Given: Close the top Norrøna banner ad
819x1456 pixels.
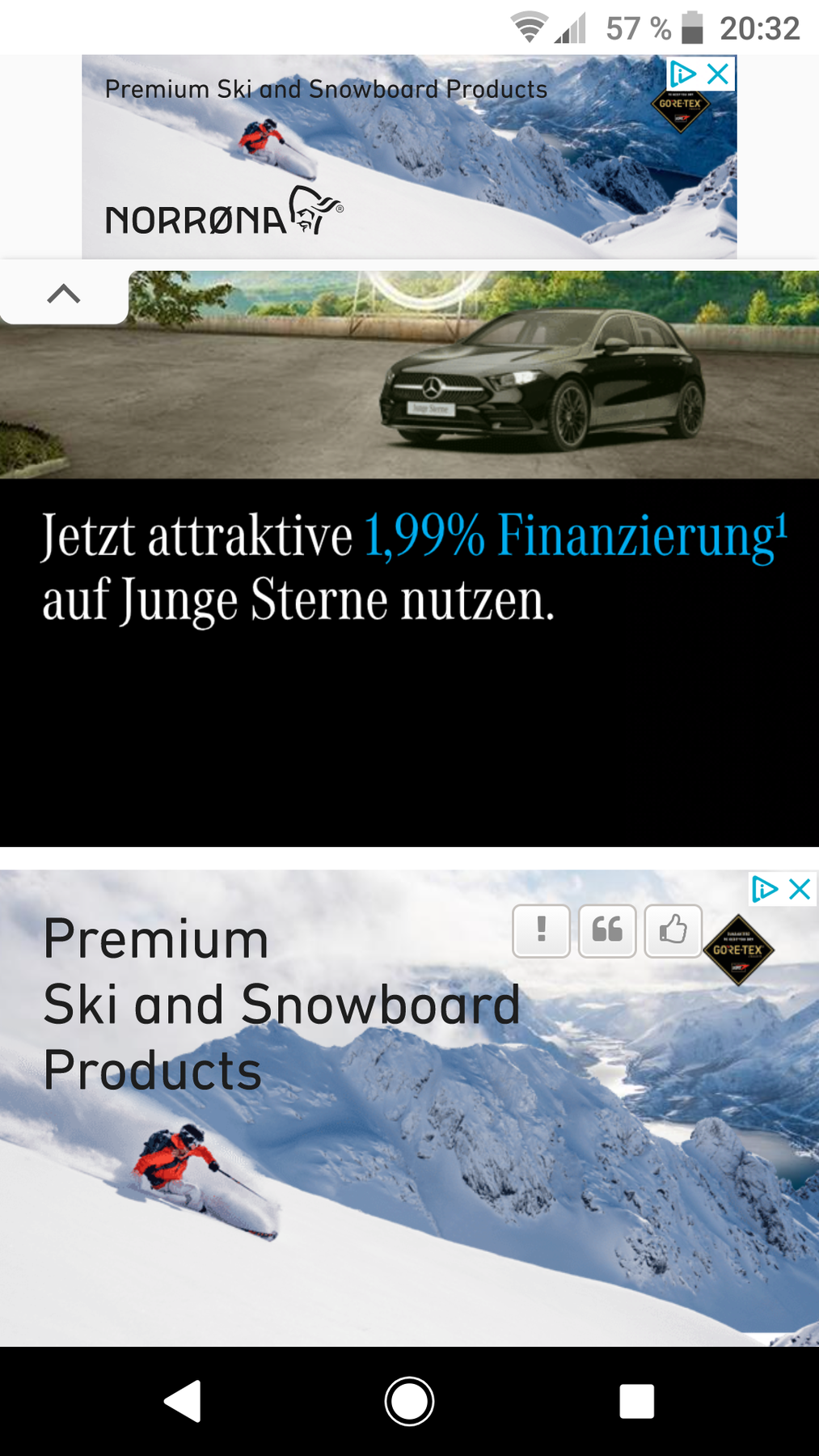Looking at the screenshot, I should 717,74.
